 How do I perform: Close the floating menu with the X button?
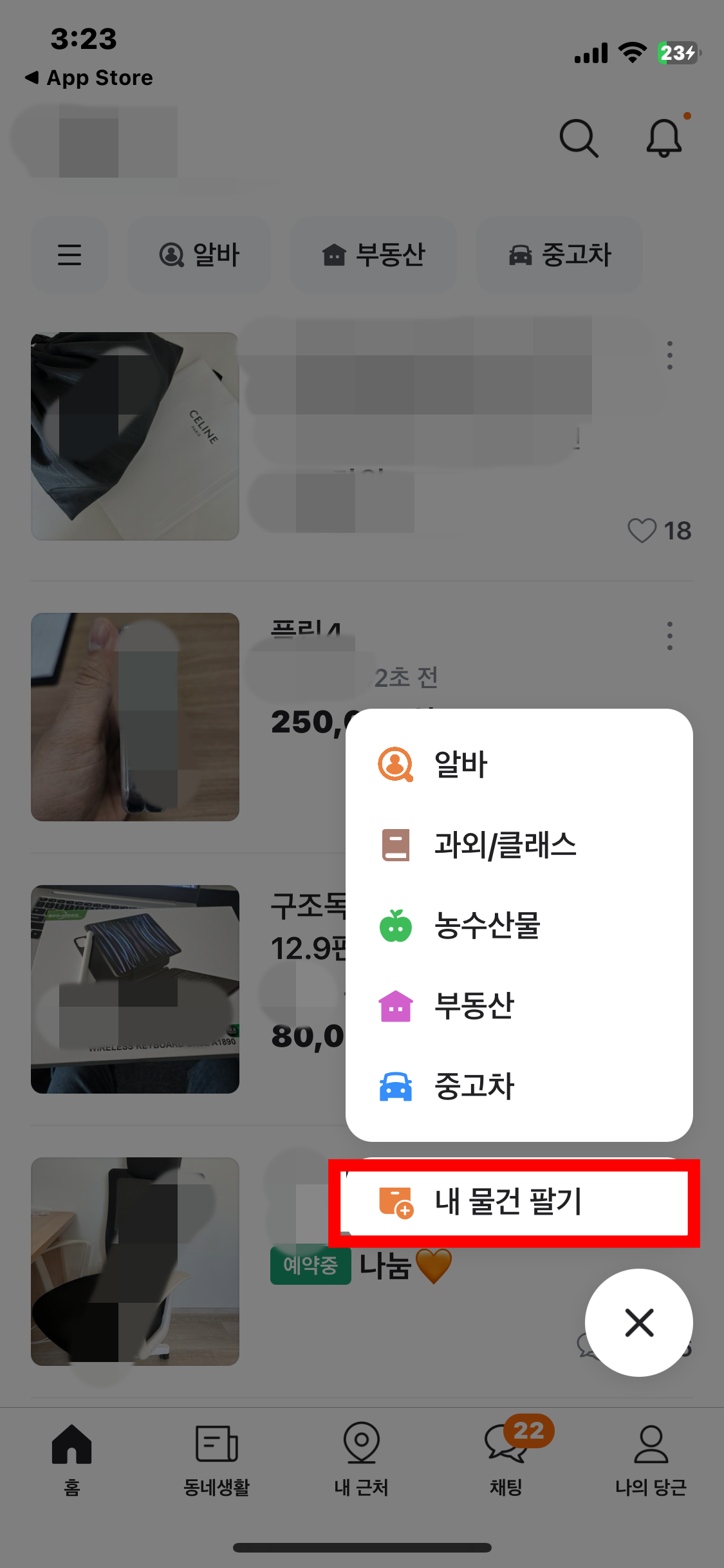(638, 1323)
